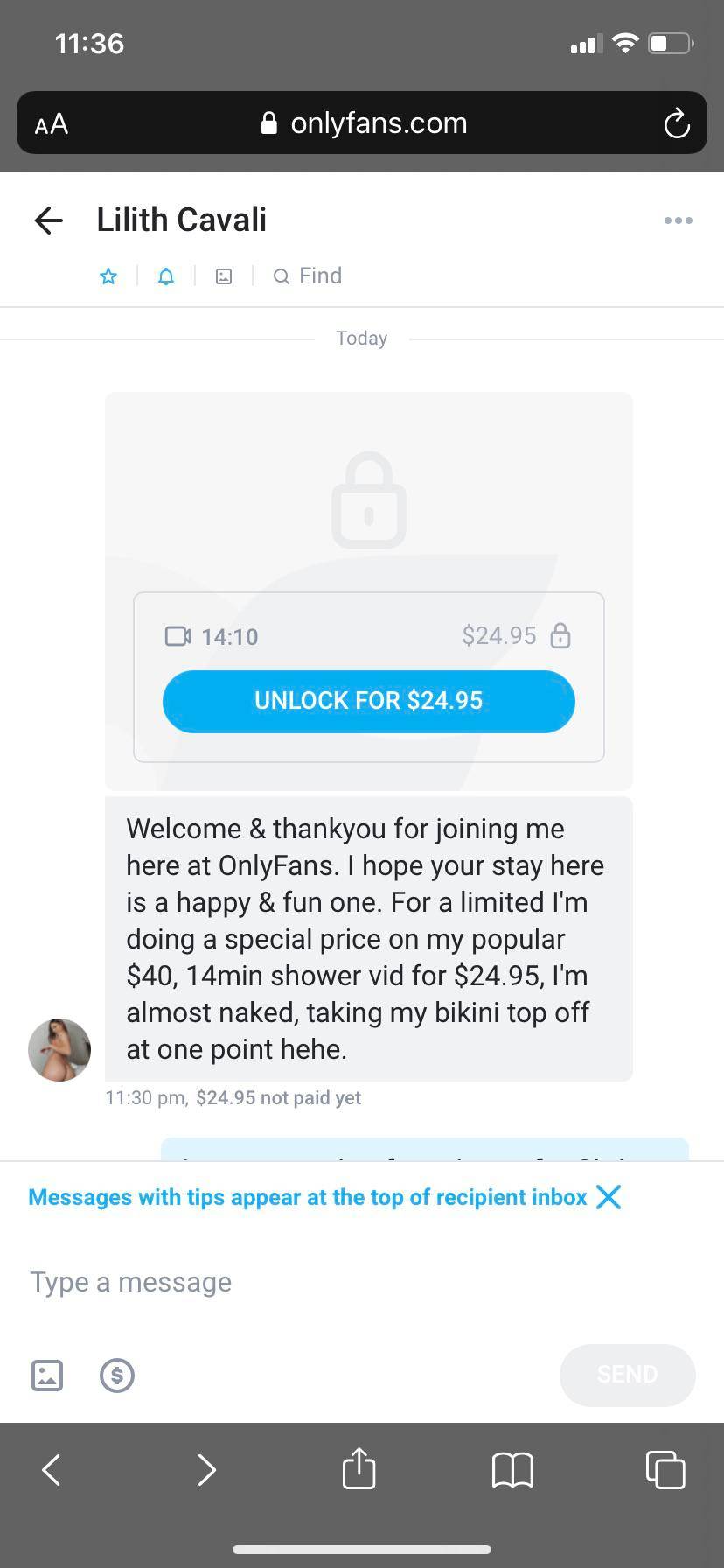Go back from the Lilith Cavali chat
Screen dimensions: 724x1568
tap(49, 220)
